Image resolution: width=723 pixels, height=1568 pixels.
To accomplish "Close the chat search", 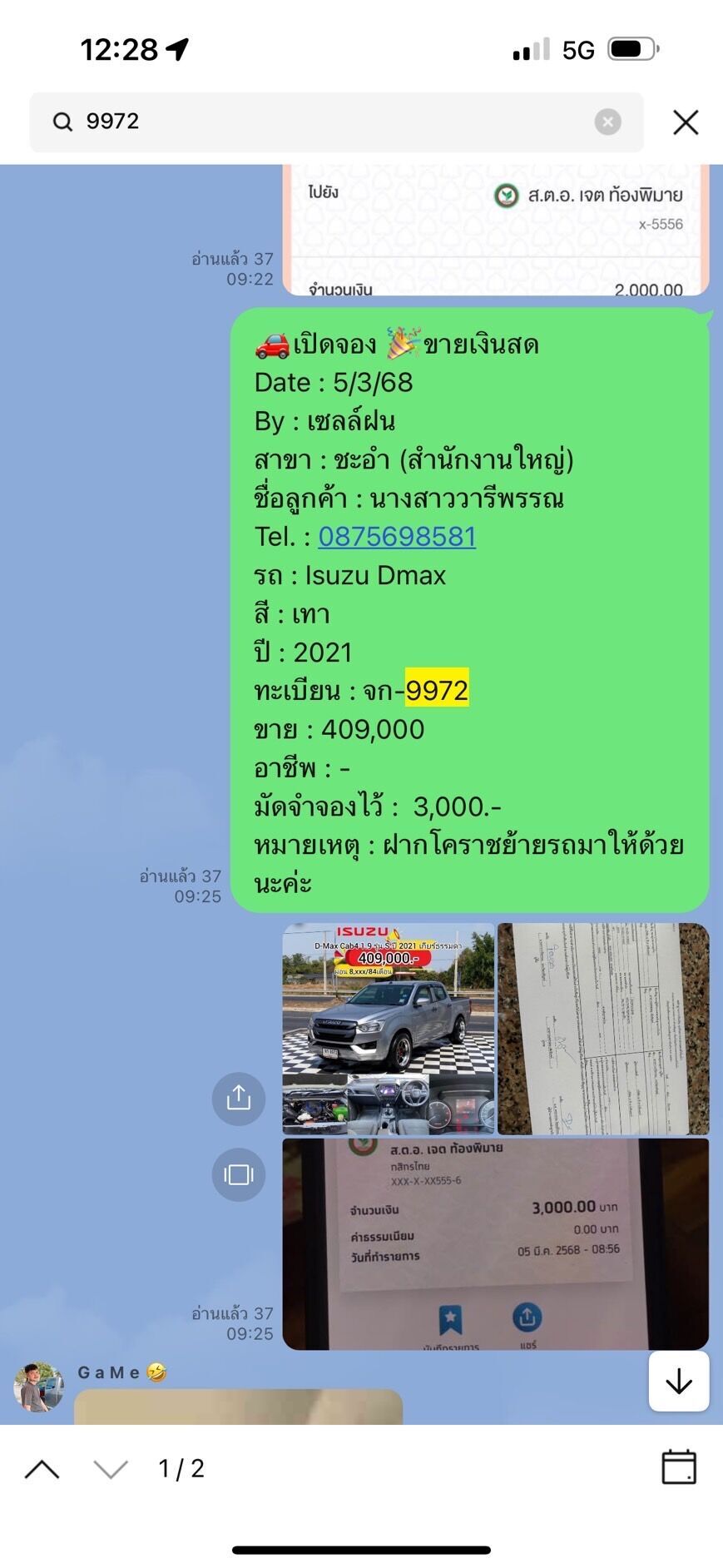I will pos(686,122).
